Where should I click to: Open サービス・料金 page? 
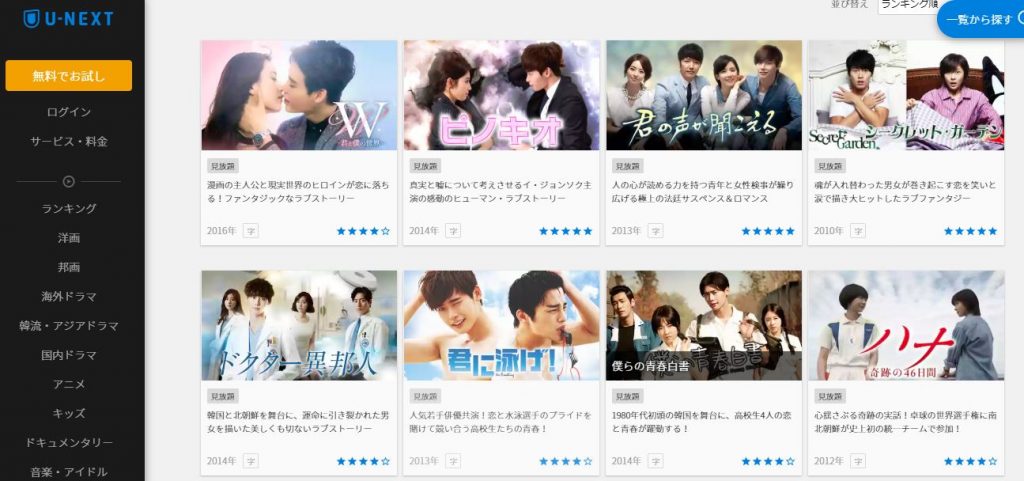(68, 141)
